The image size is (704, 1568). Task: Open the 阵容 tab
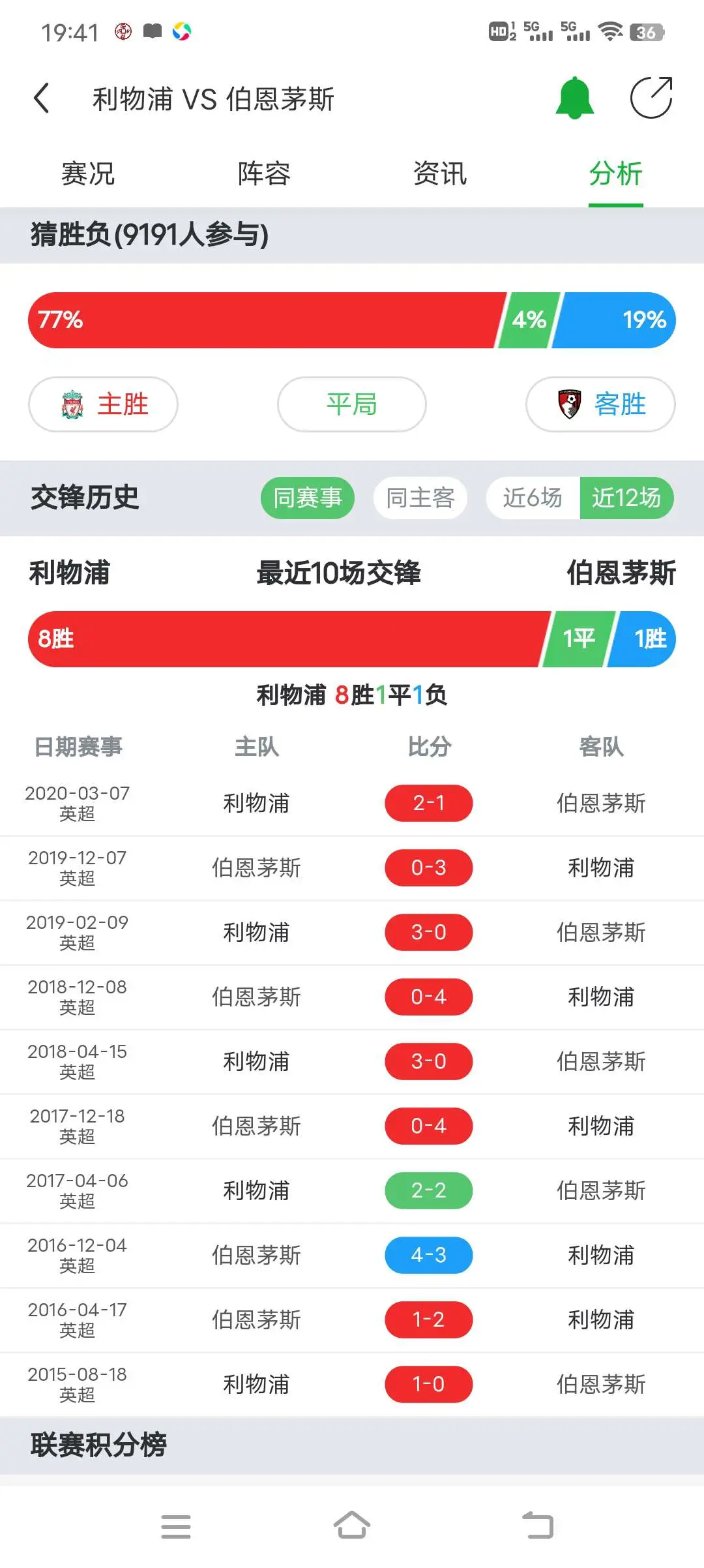point(264,174)
